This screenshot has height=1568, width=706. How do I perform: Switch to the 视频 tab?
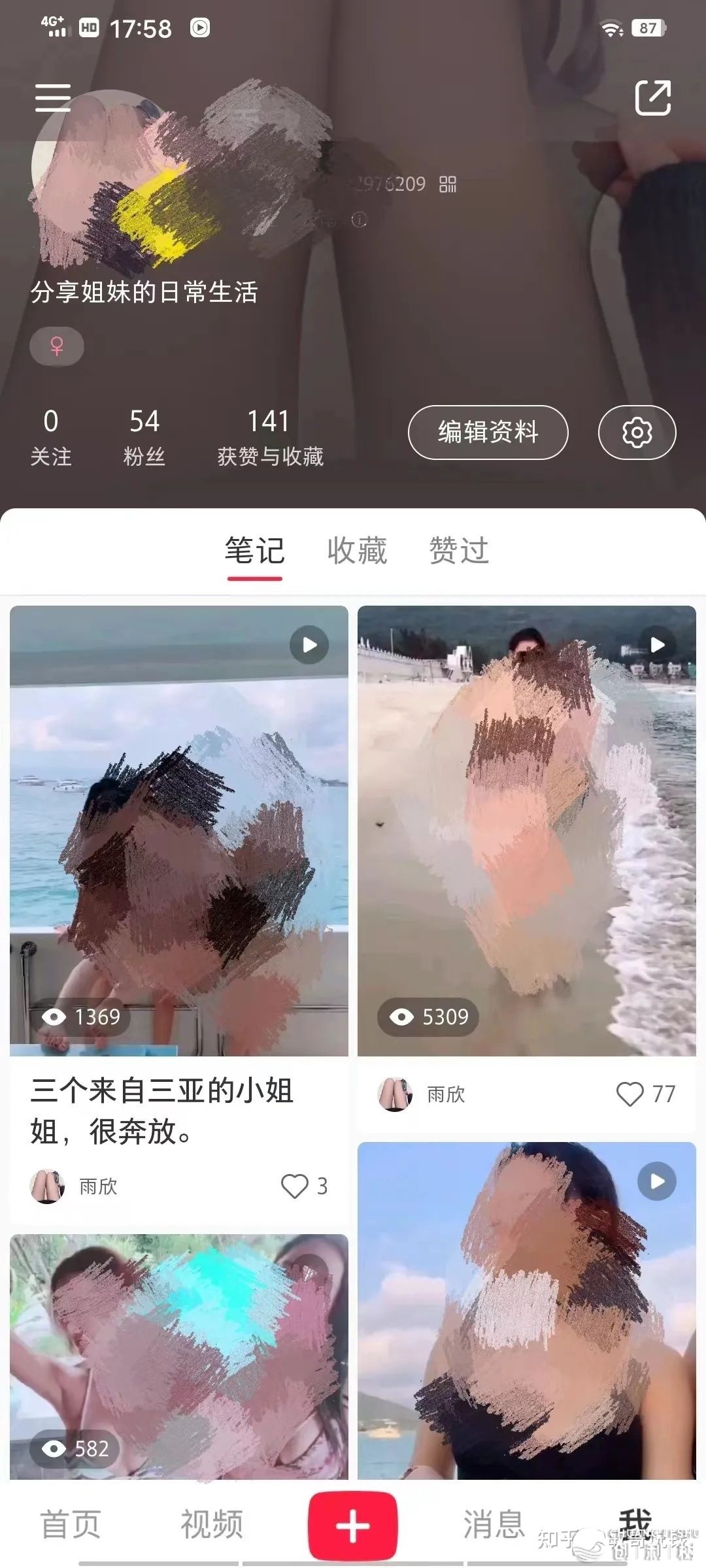pyautogui.click(x=212, y=1524)
